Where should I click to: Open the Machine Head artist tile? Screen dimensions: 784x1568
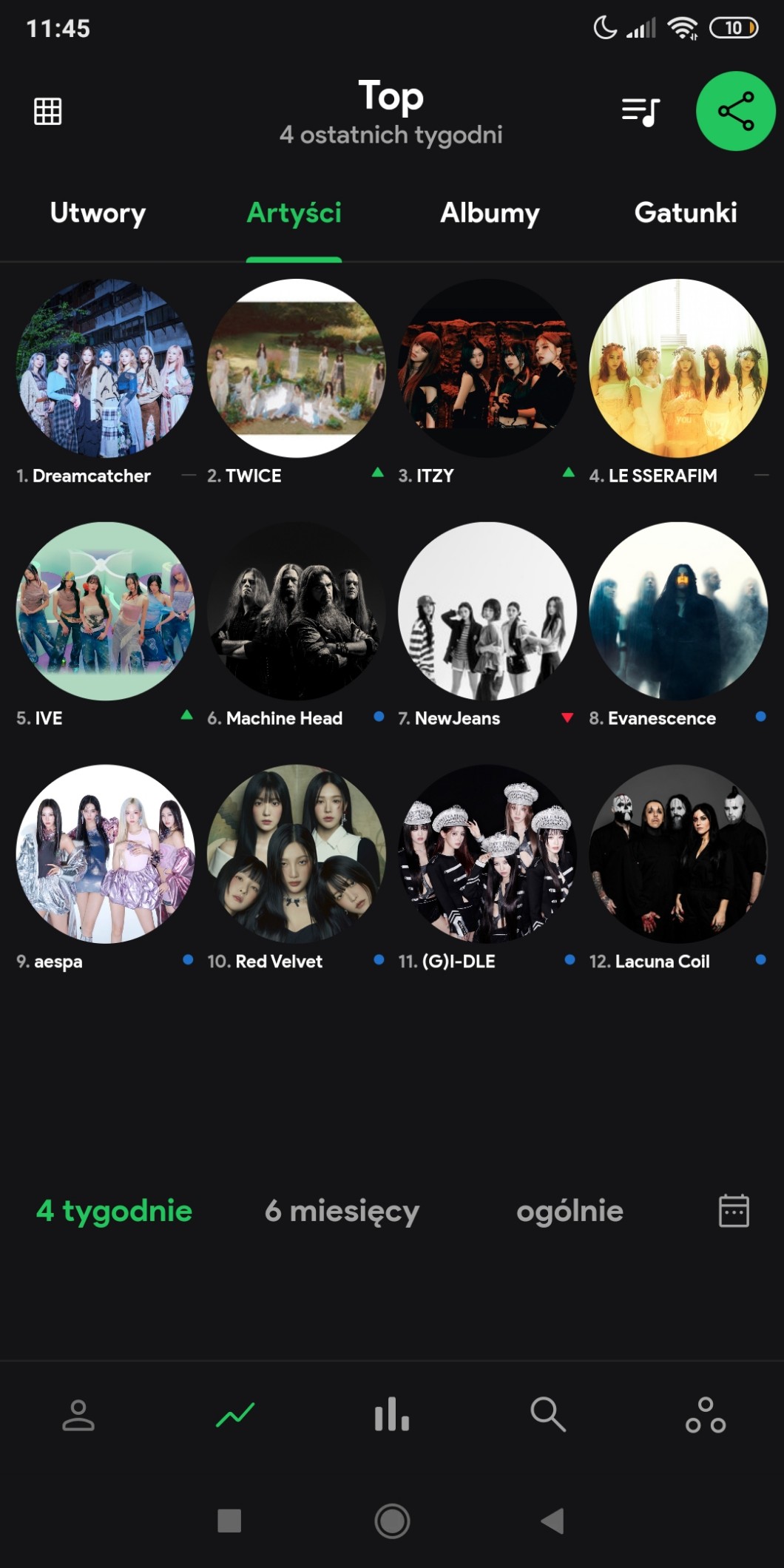296,611
